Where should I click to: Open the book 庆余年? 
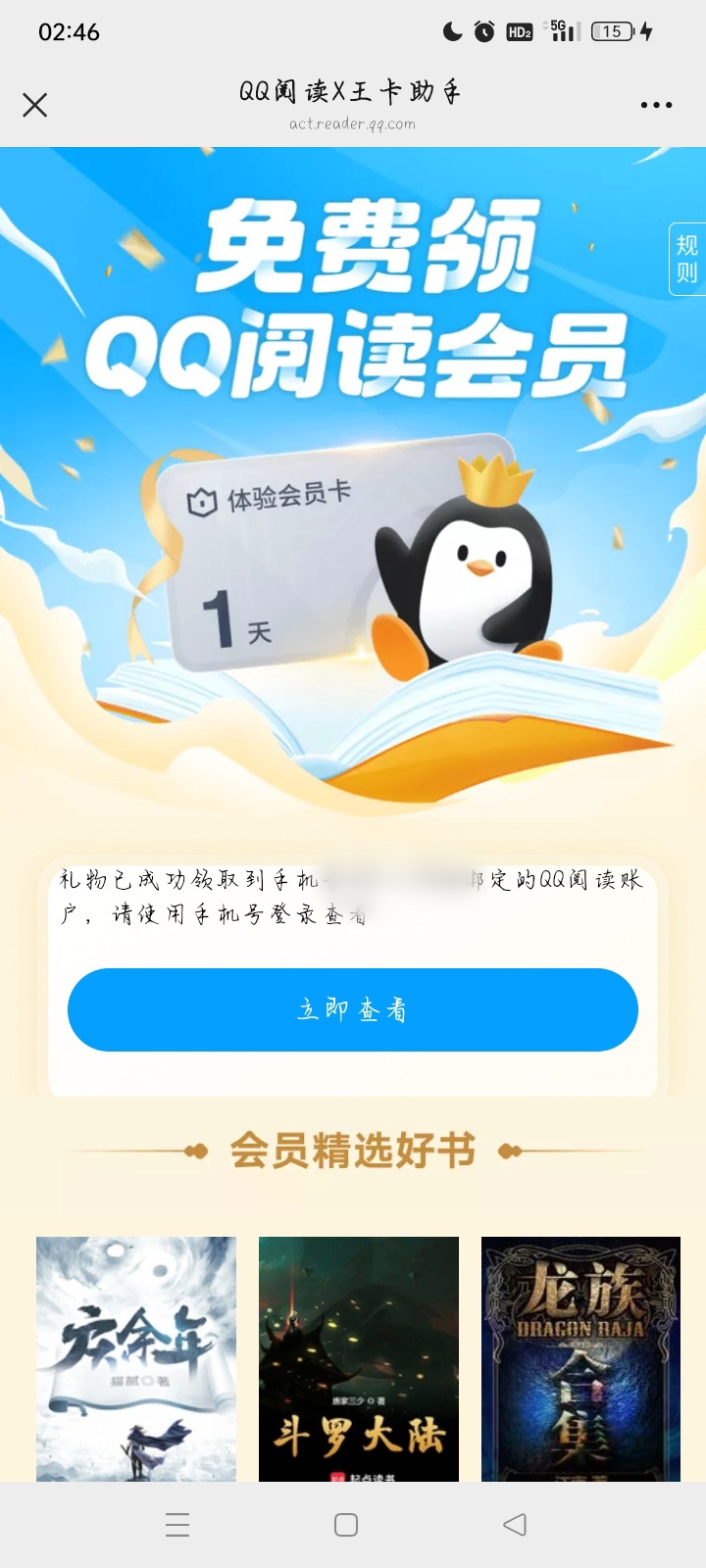point(136,1358)
